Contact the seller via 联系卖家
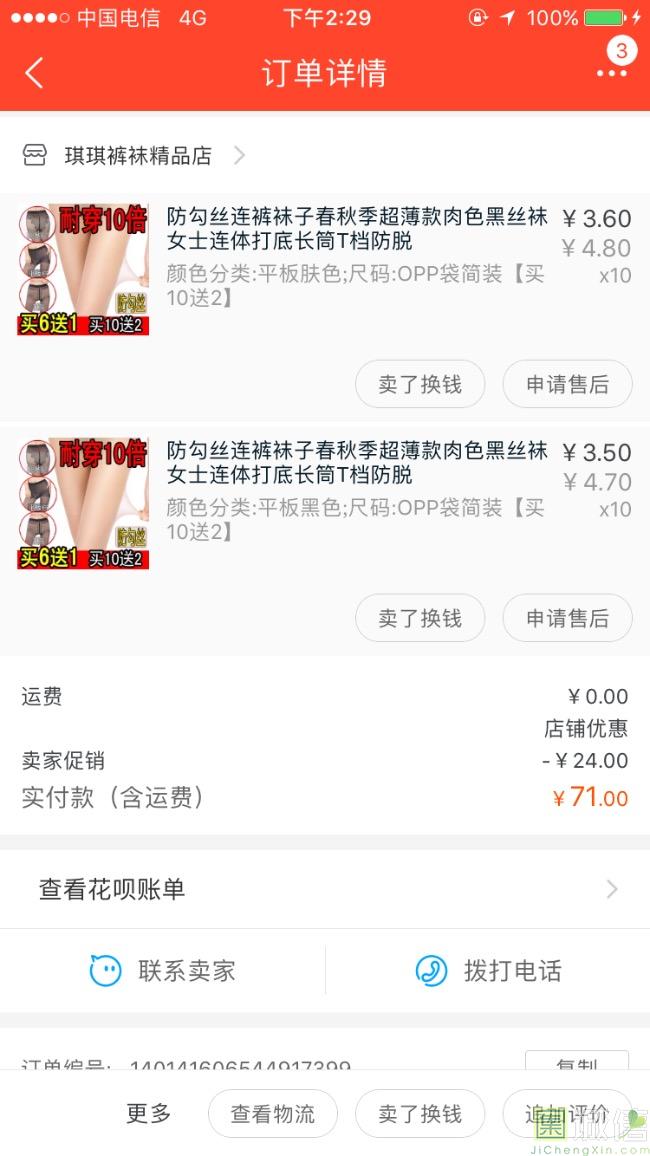 163,970
